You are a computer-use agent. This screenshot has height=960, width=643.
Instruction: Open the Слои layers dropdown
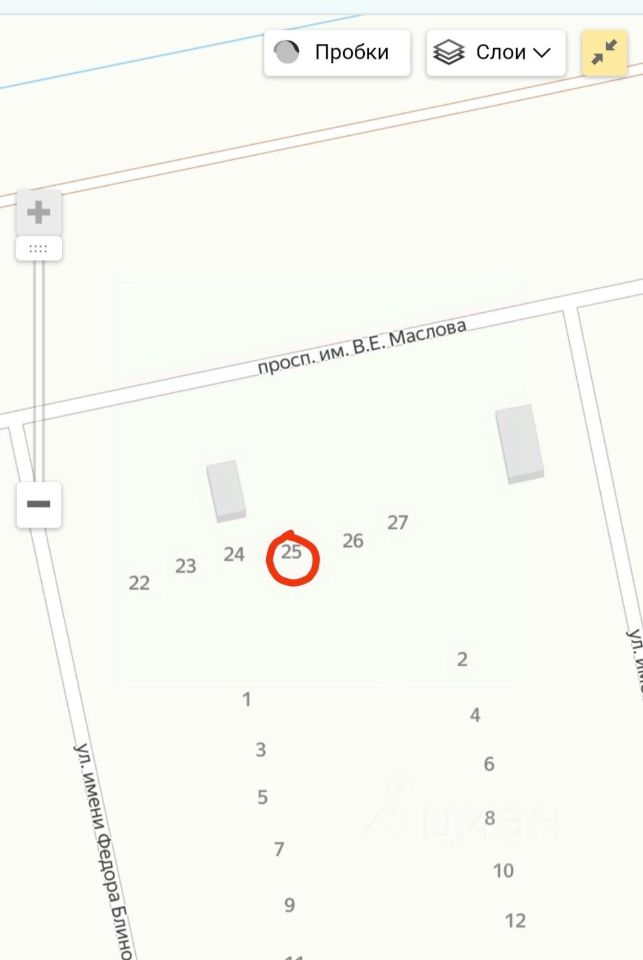coord(496,53)
